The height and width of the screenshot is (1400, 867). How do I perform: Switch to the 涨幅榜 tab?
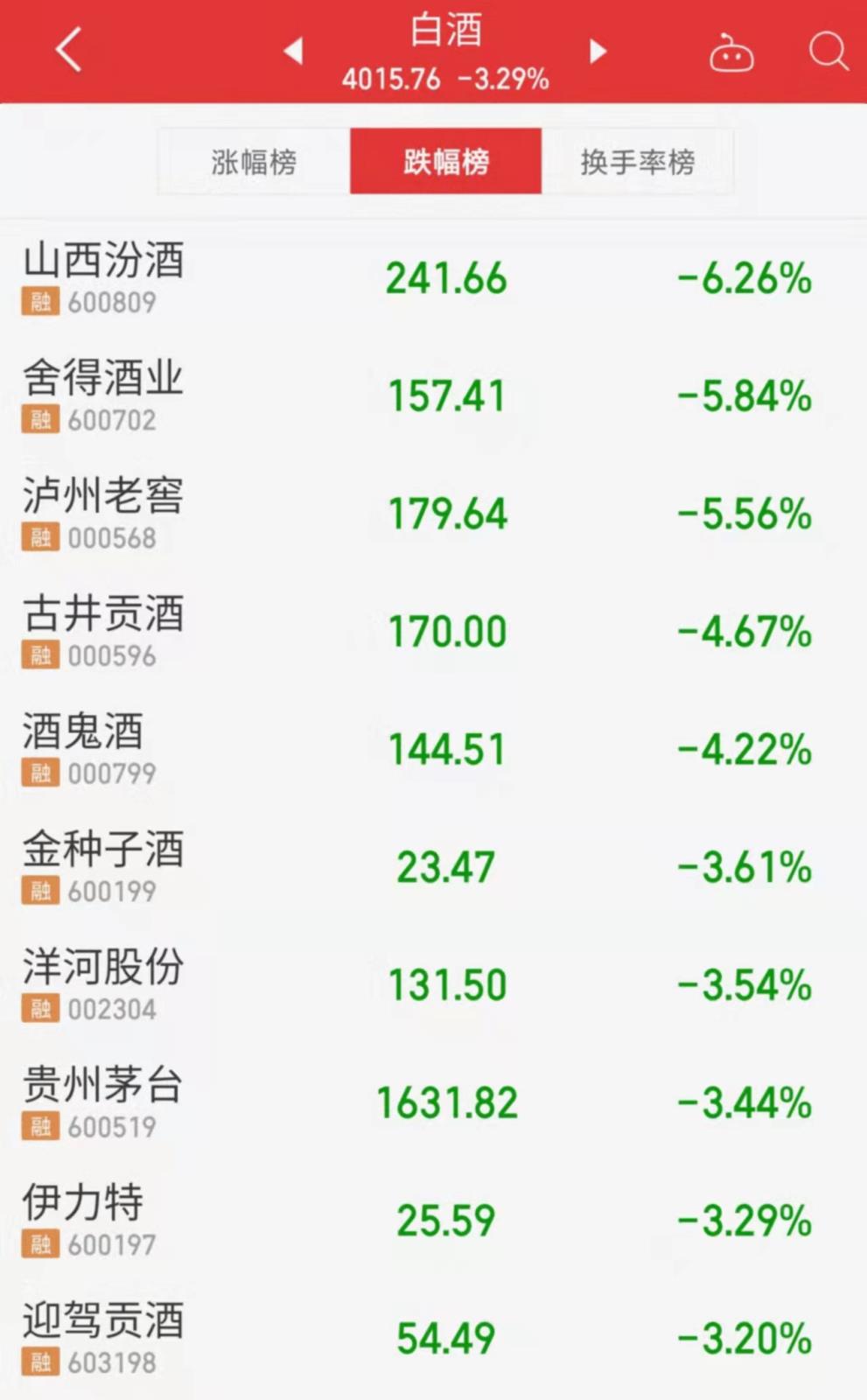[x=254, y=161]
